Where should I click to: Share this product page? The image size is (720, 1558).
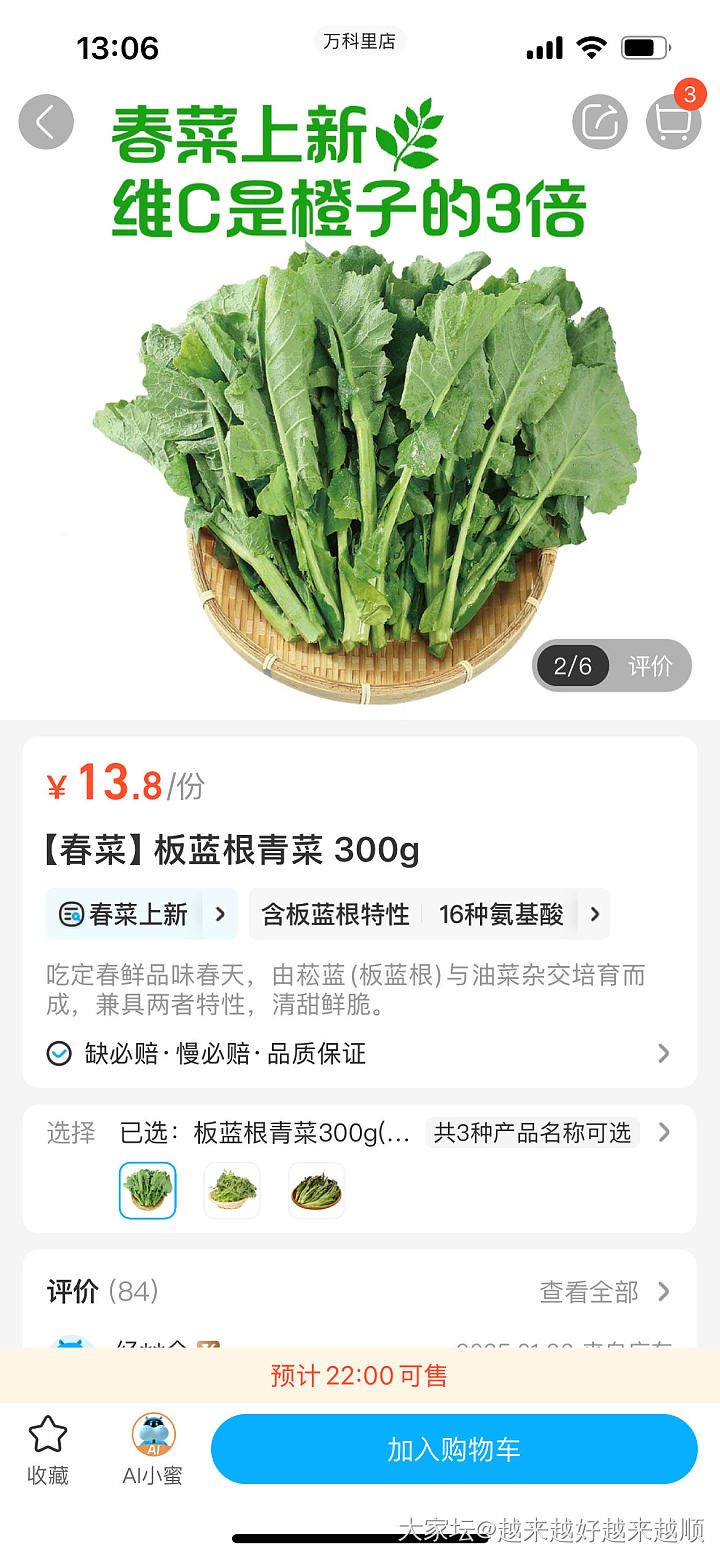click(x=599, y=122)
